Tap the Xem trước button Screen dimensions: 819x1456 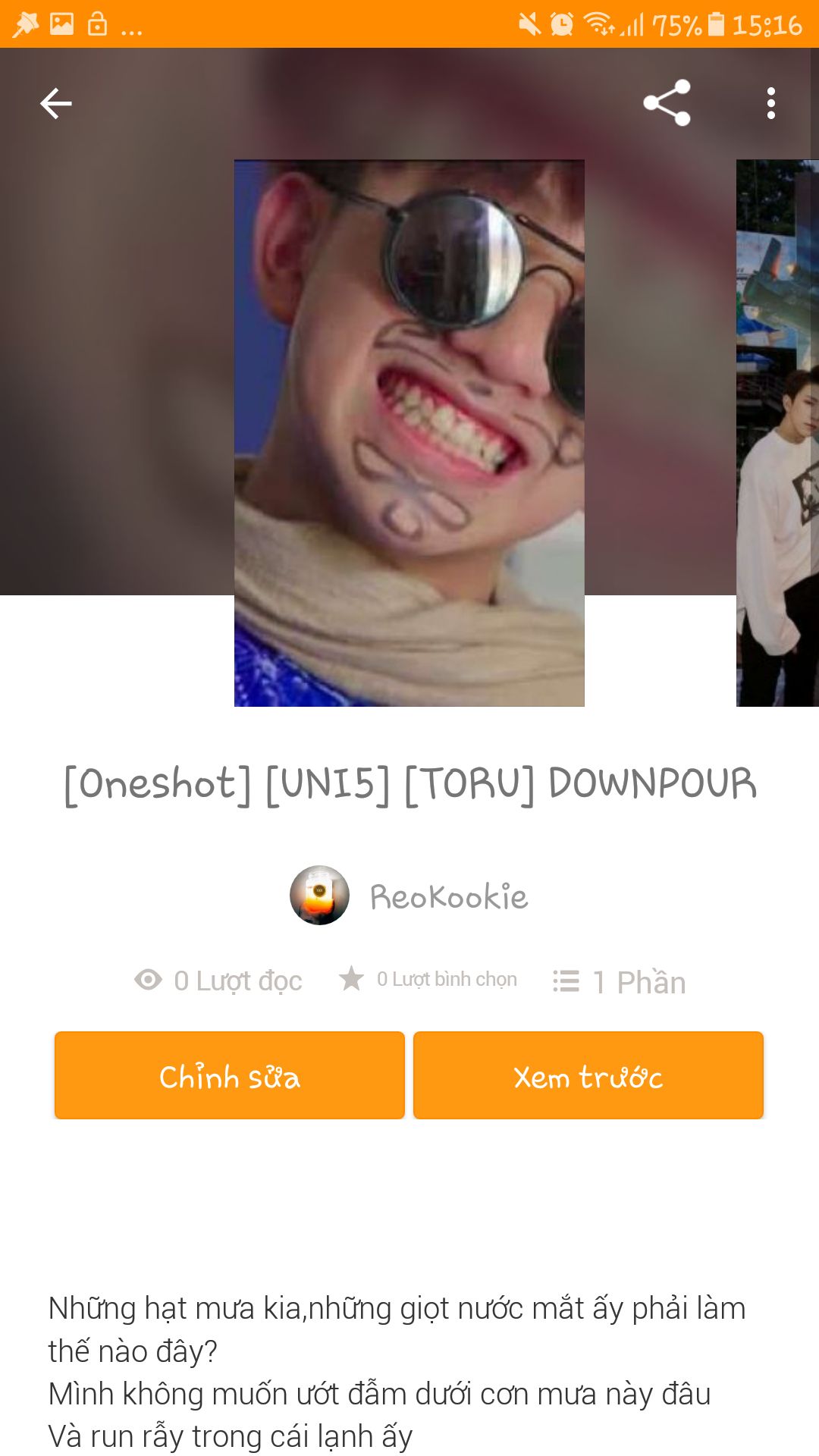pos(588,1075)
